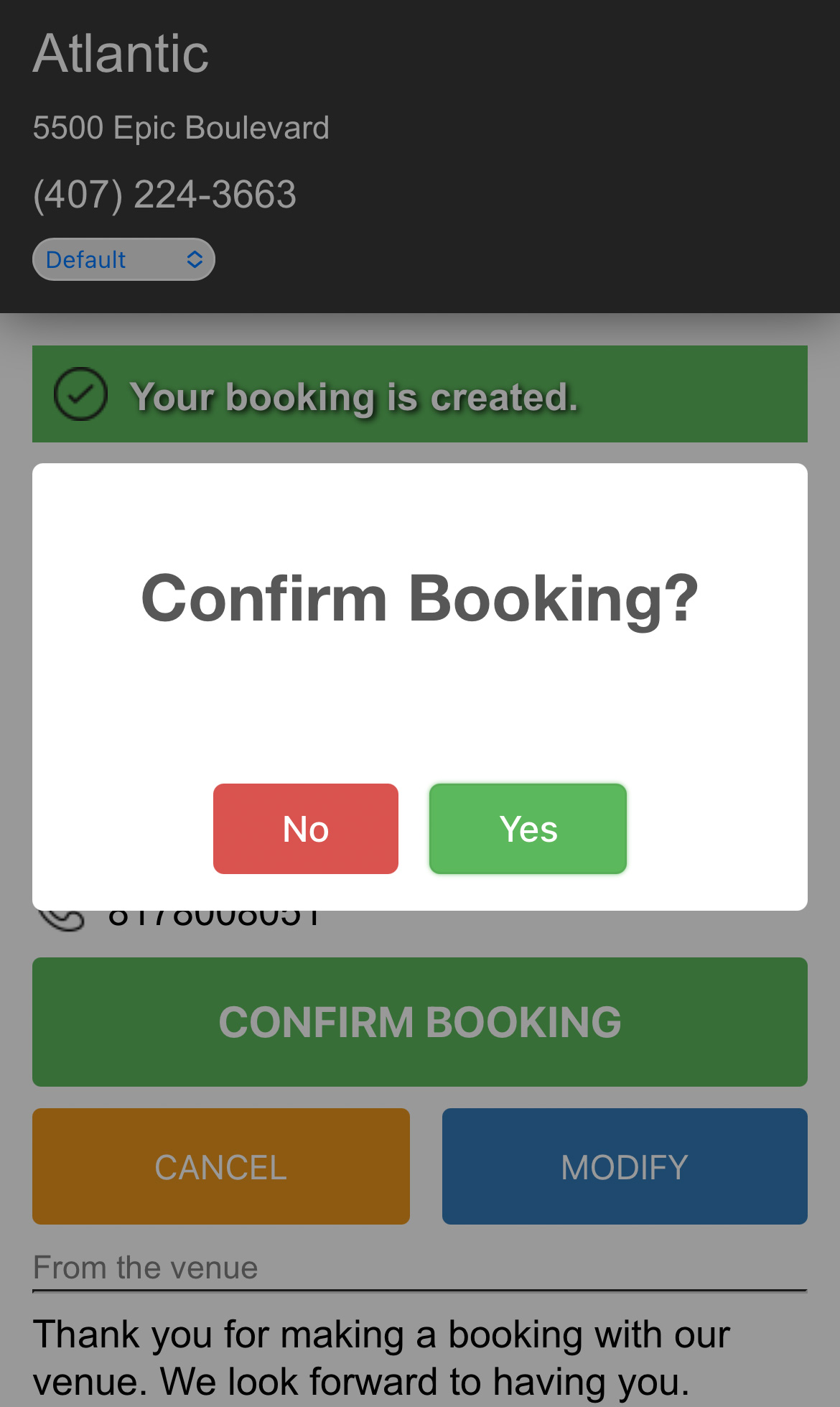The width and height of the screenshot is (840, 1407).
Task: Open the Default dropdown selector
Action: [123, 259]
